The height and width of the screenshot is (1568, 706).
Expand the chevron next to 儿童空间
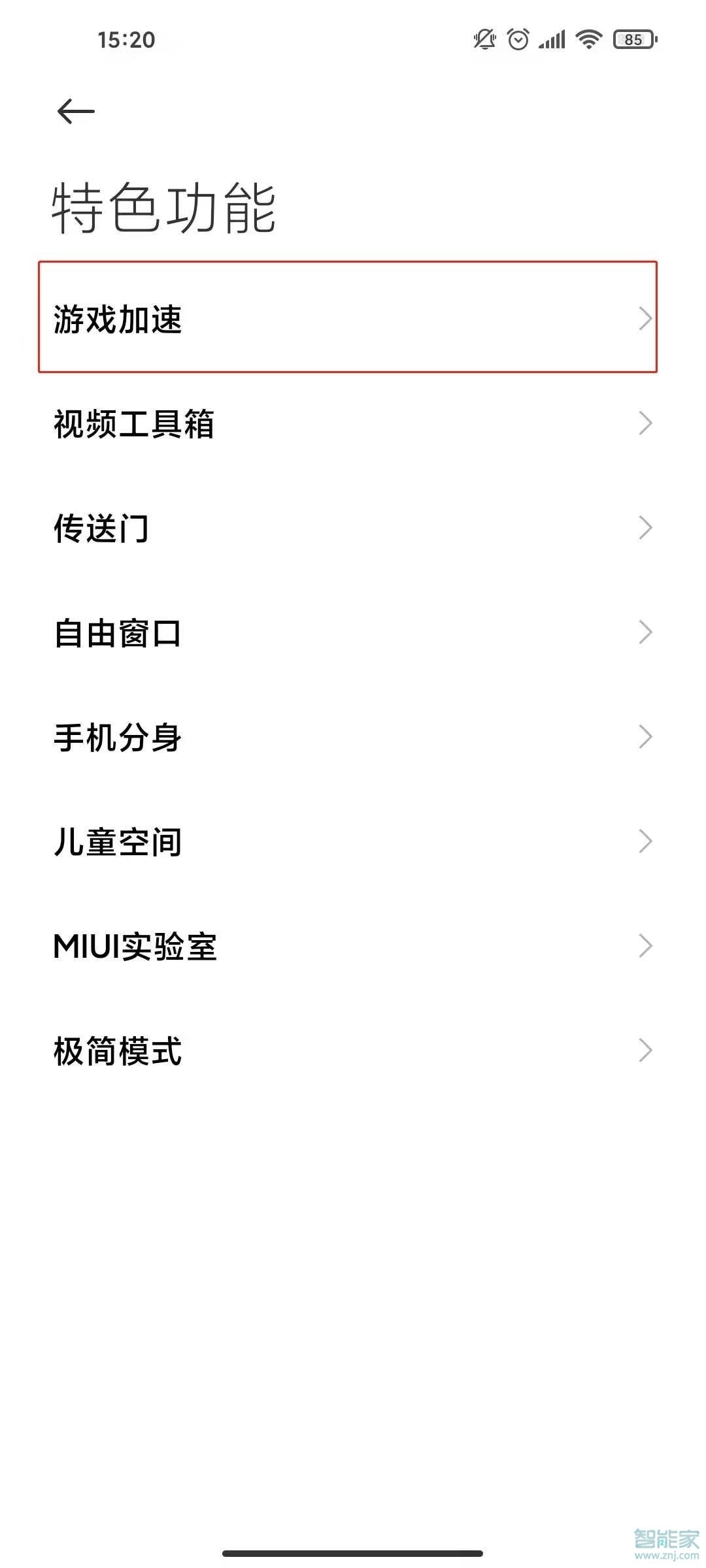coord(646,841)
